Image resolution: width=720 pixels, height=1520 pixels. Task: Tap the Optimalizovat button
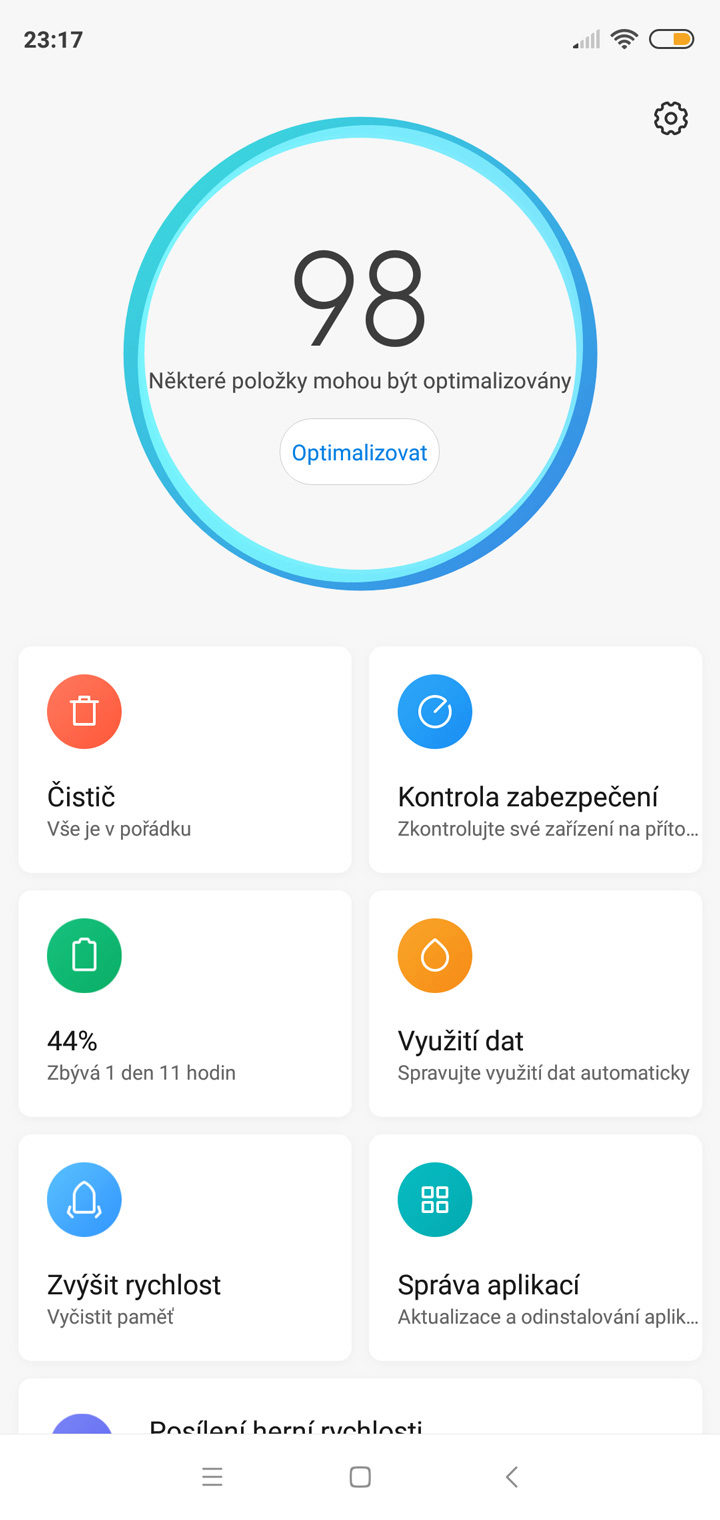(x=359, y=452)
